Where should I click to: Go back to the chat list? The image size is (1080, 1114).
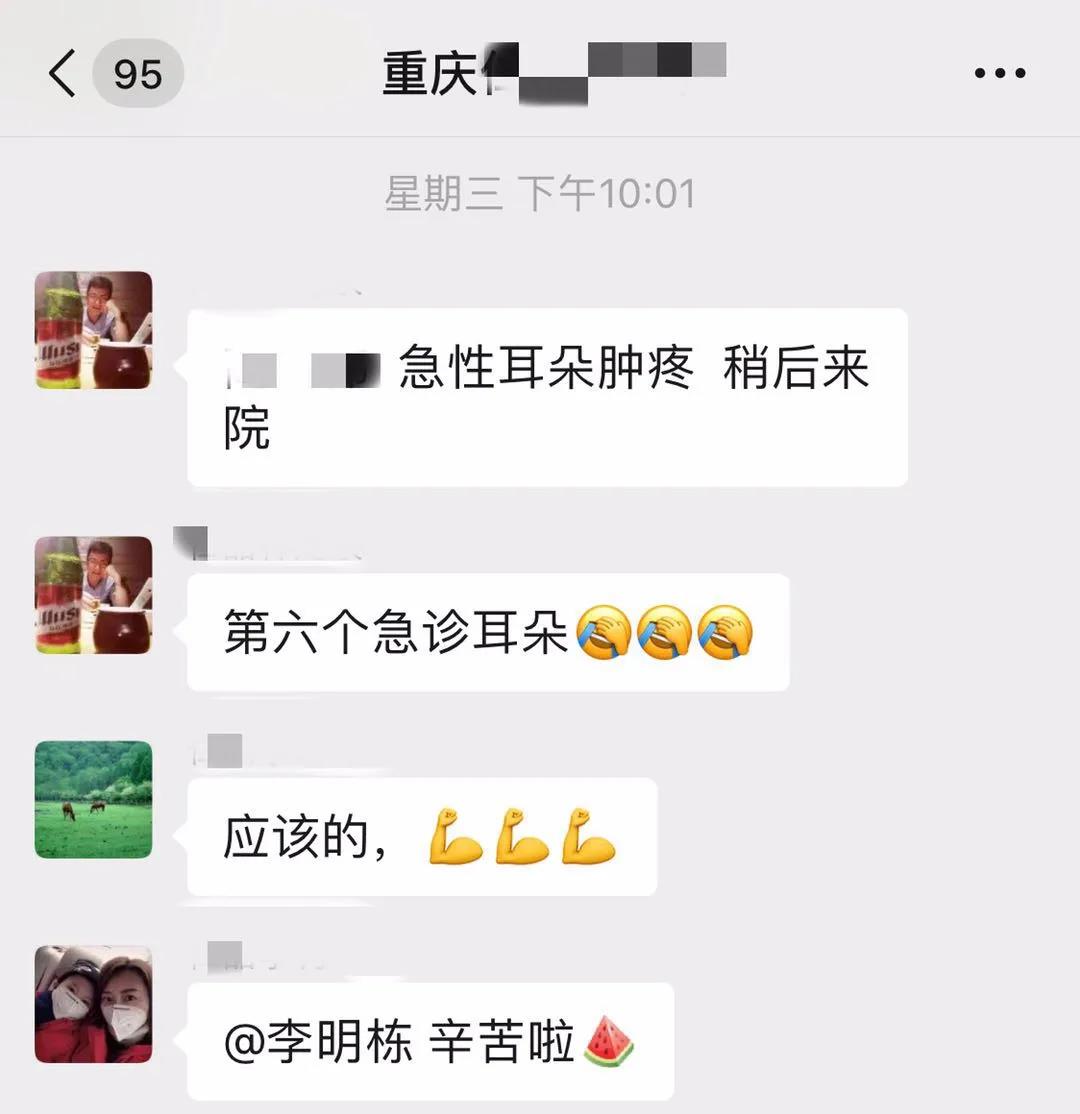pyautogui.click(x=62, y=74)
